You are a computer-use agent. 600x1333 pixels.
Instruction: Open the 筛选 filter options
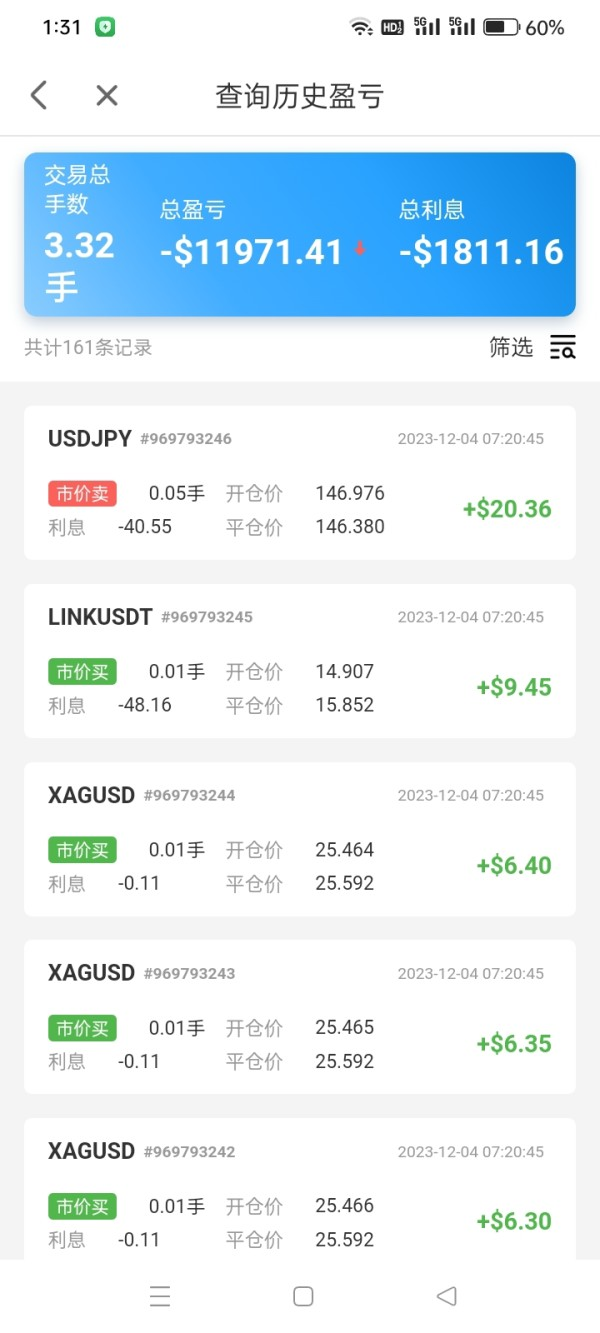(531, 348)
